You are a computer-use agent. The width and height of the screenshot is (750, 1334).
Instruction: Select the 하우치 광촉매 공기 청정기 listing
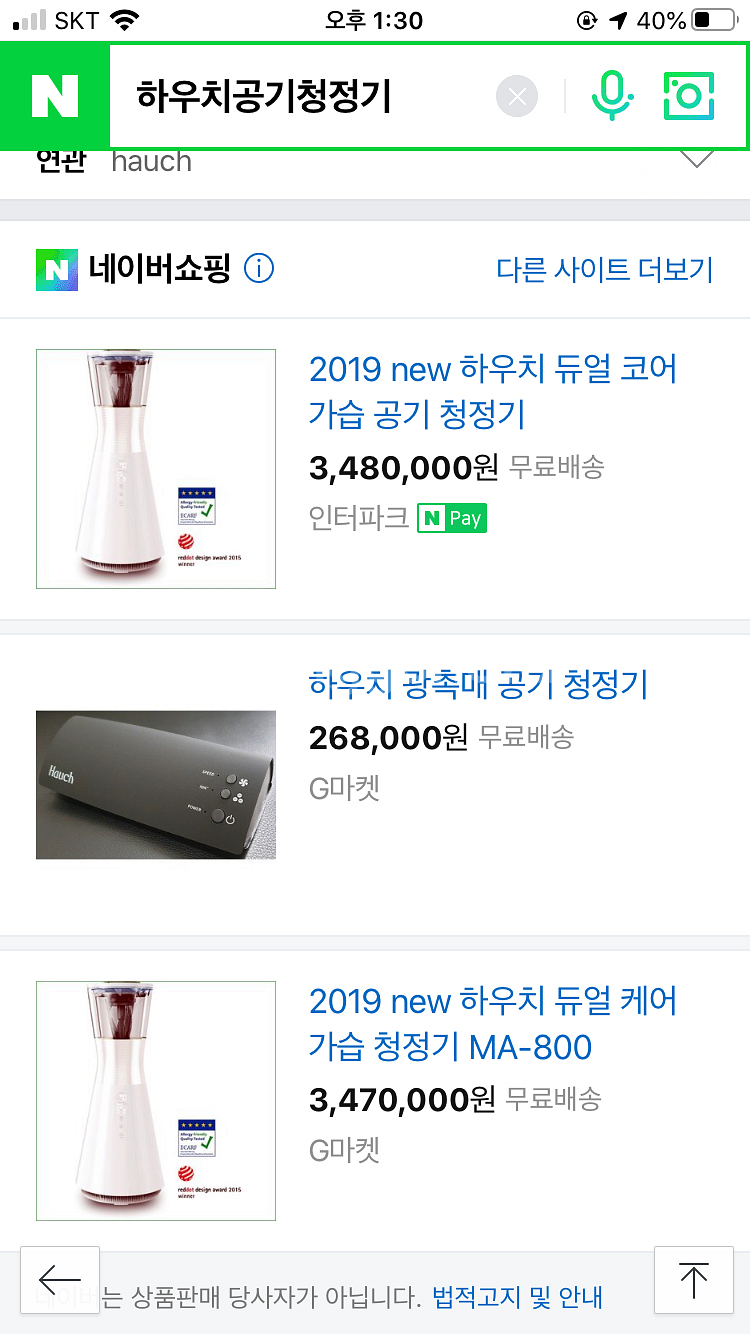[x=479, y=685]
